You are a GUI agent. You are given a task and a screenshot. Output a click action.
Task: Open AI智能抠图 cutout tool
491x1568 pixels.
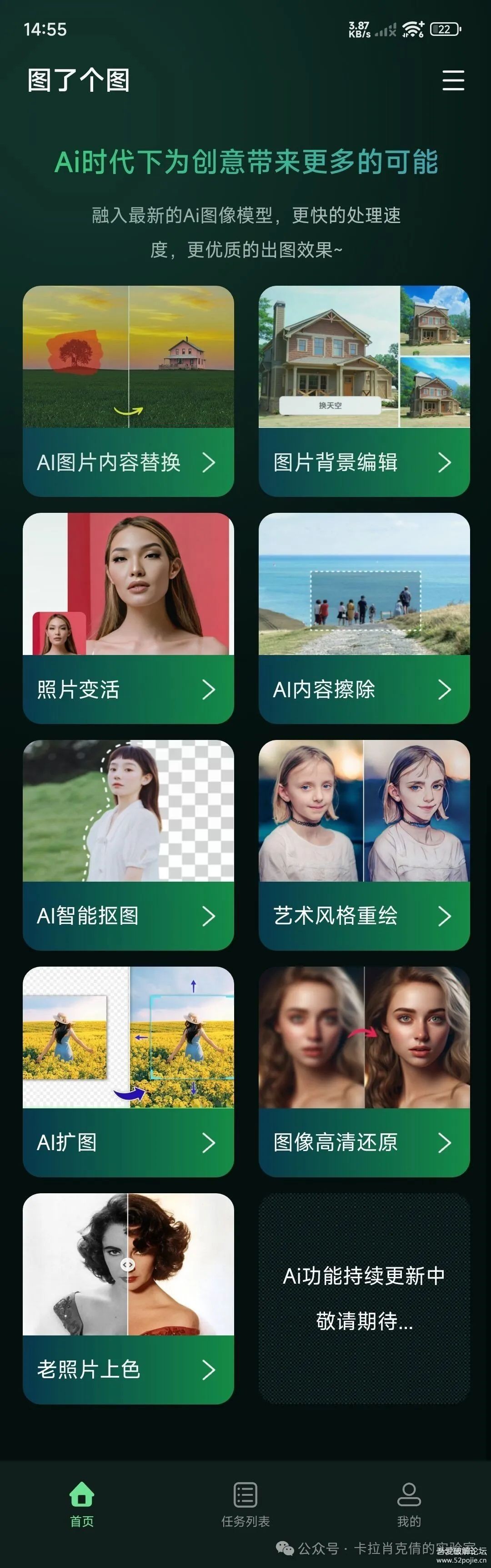tap(128, 845)
